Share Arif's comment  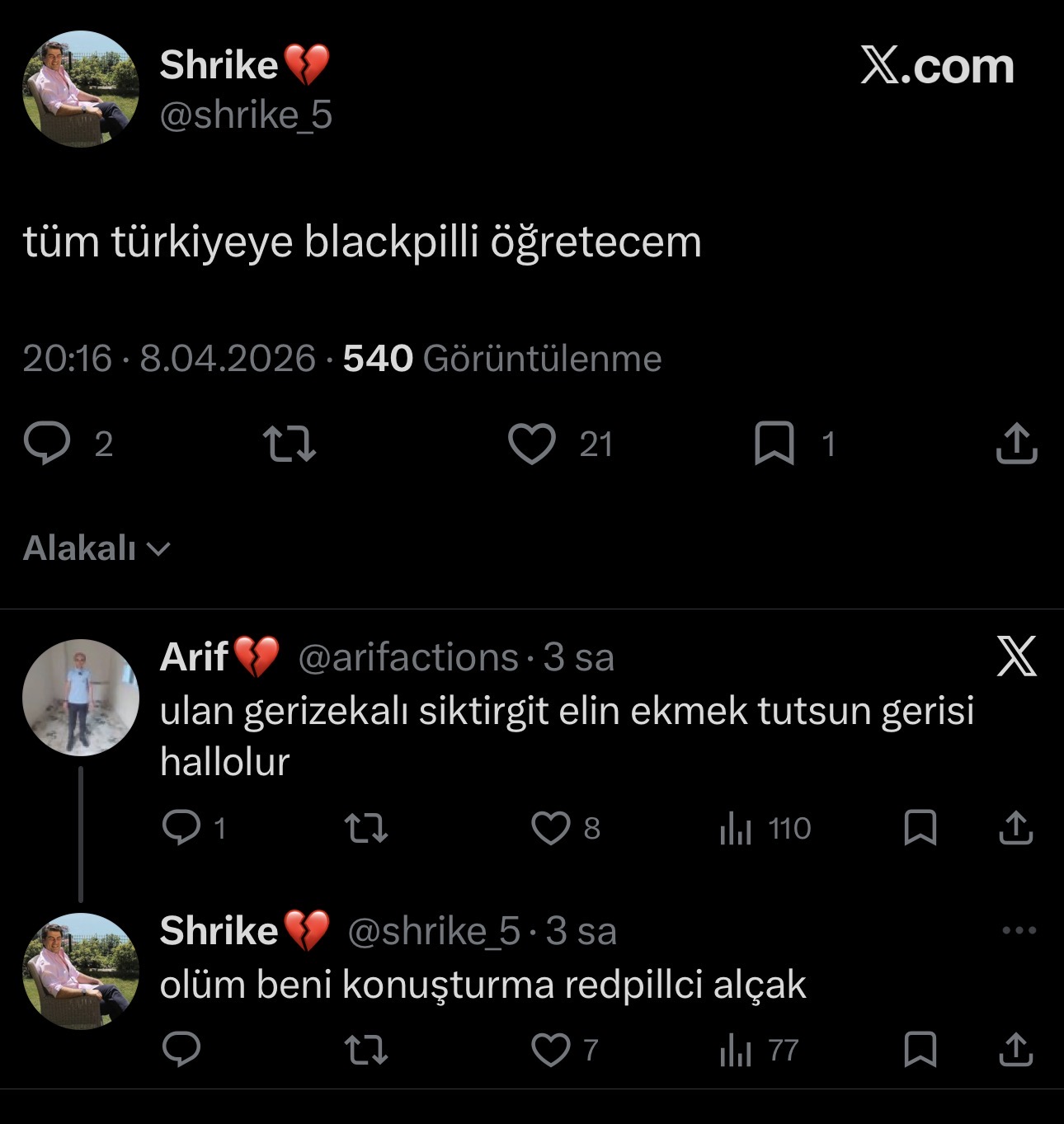1016,827
